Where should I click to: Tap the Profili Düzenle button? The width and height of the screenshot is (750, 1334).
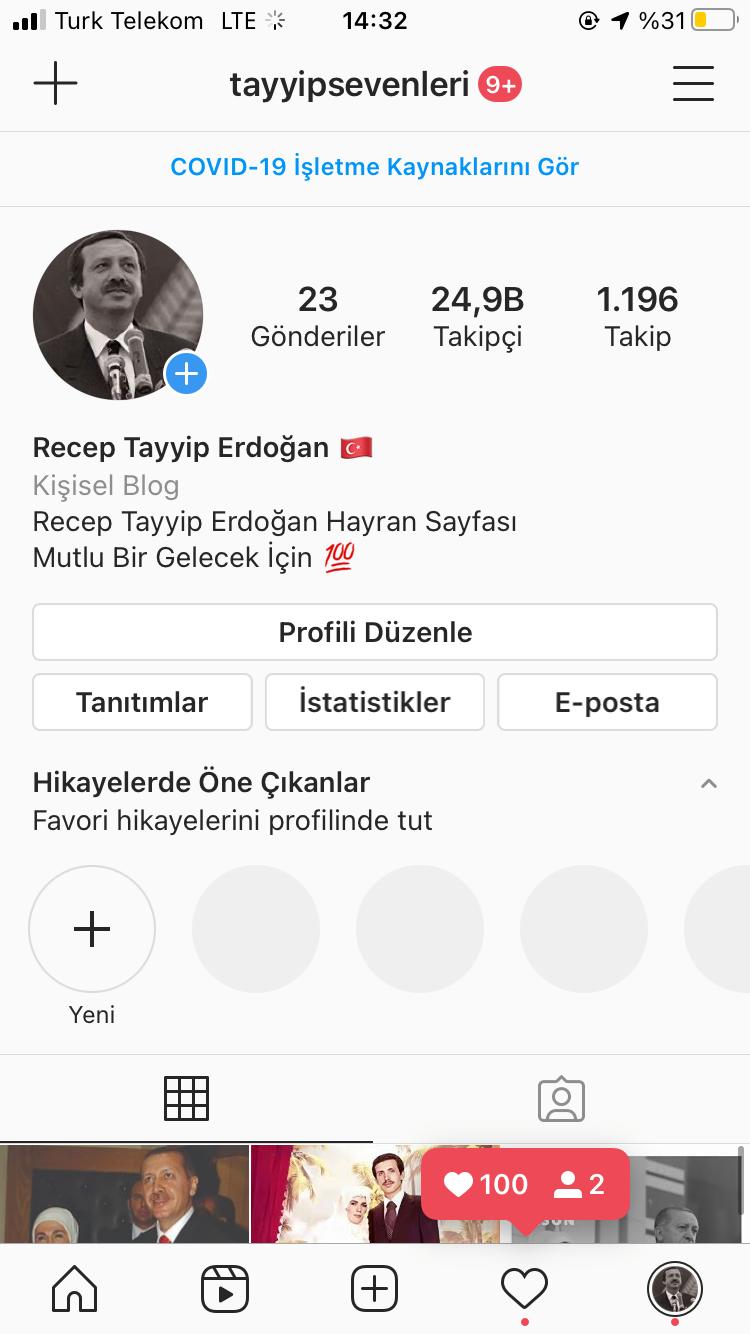[375, 632]
